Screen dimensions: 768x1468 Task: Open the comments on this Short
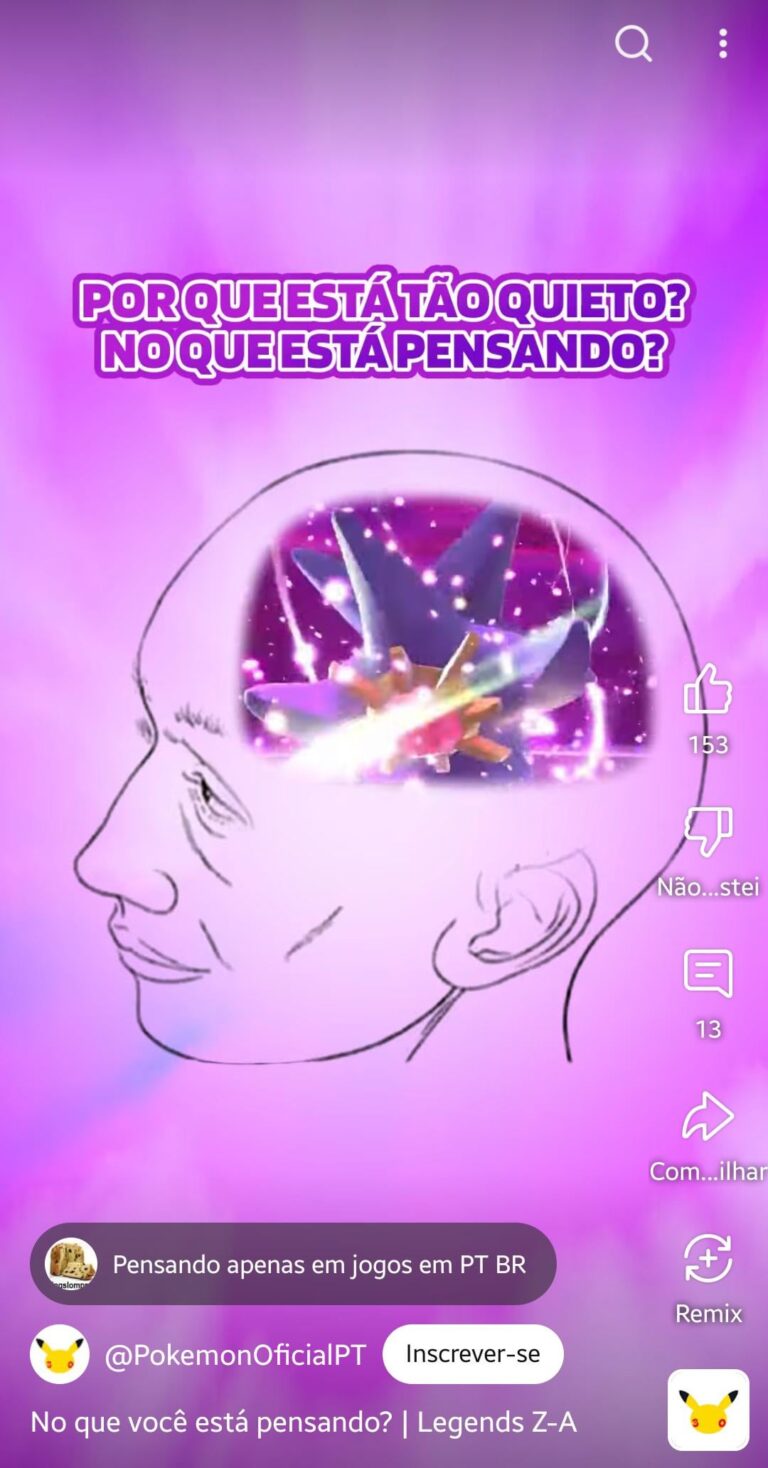click(708, 974)
